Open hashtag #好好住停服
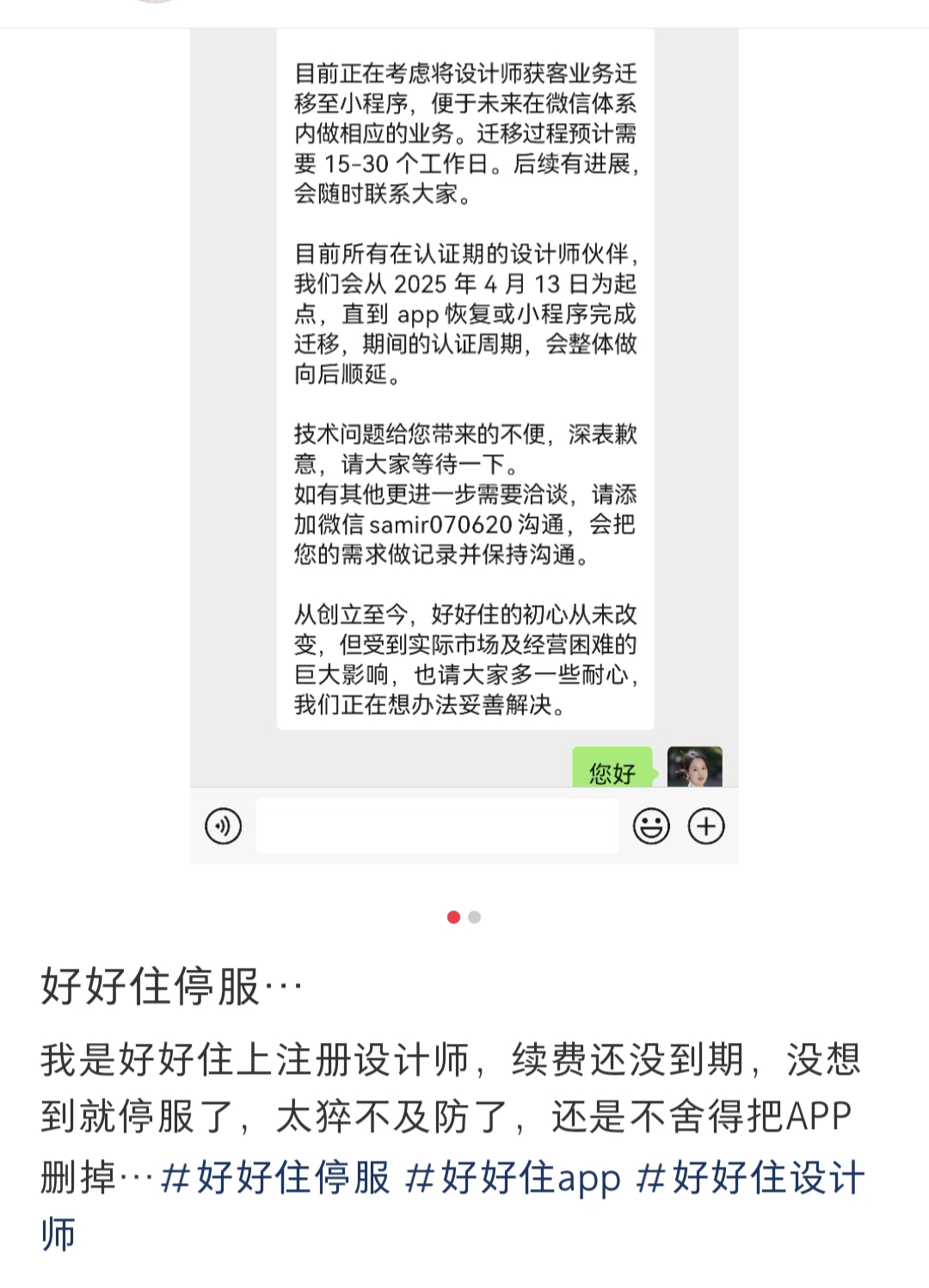Viewport: 929px width, 1288px height. (275, 1177)
